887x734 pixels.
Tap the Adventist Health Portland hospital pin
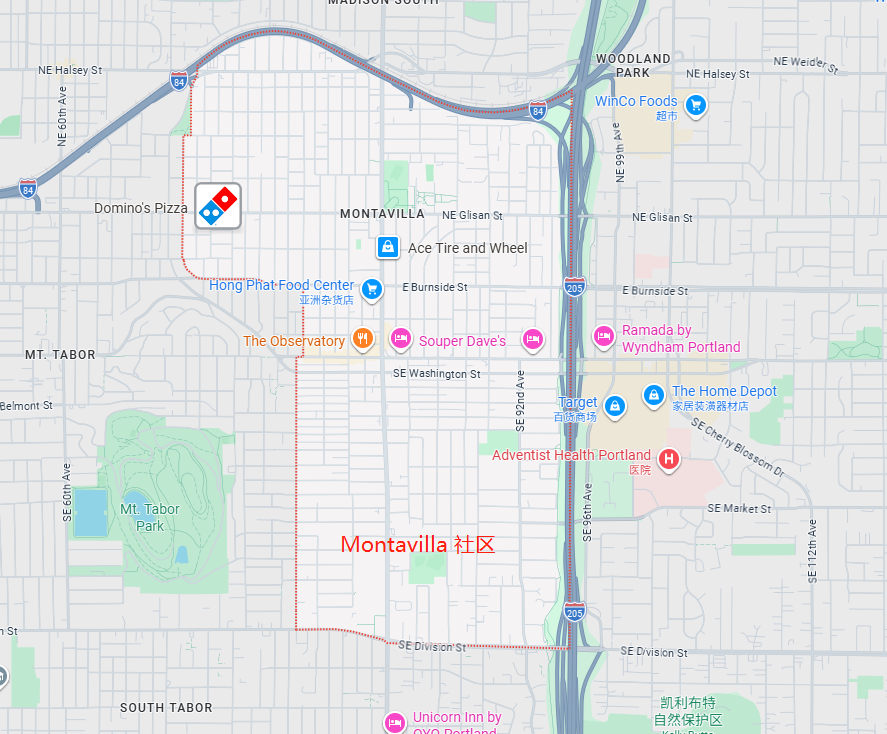pyautogui.click(x=669, y=460)
